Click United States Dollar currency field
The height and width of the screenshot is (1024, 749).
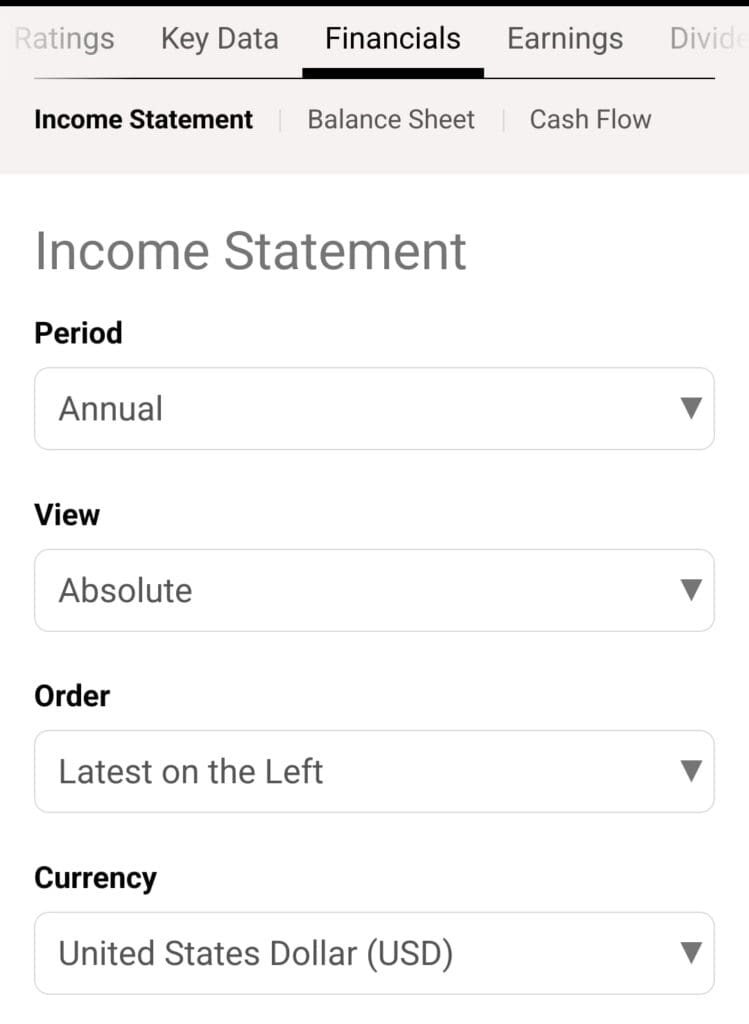tap(374, 953)
